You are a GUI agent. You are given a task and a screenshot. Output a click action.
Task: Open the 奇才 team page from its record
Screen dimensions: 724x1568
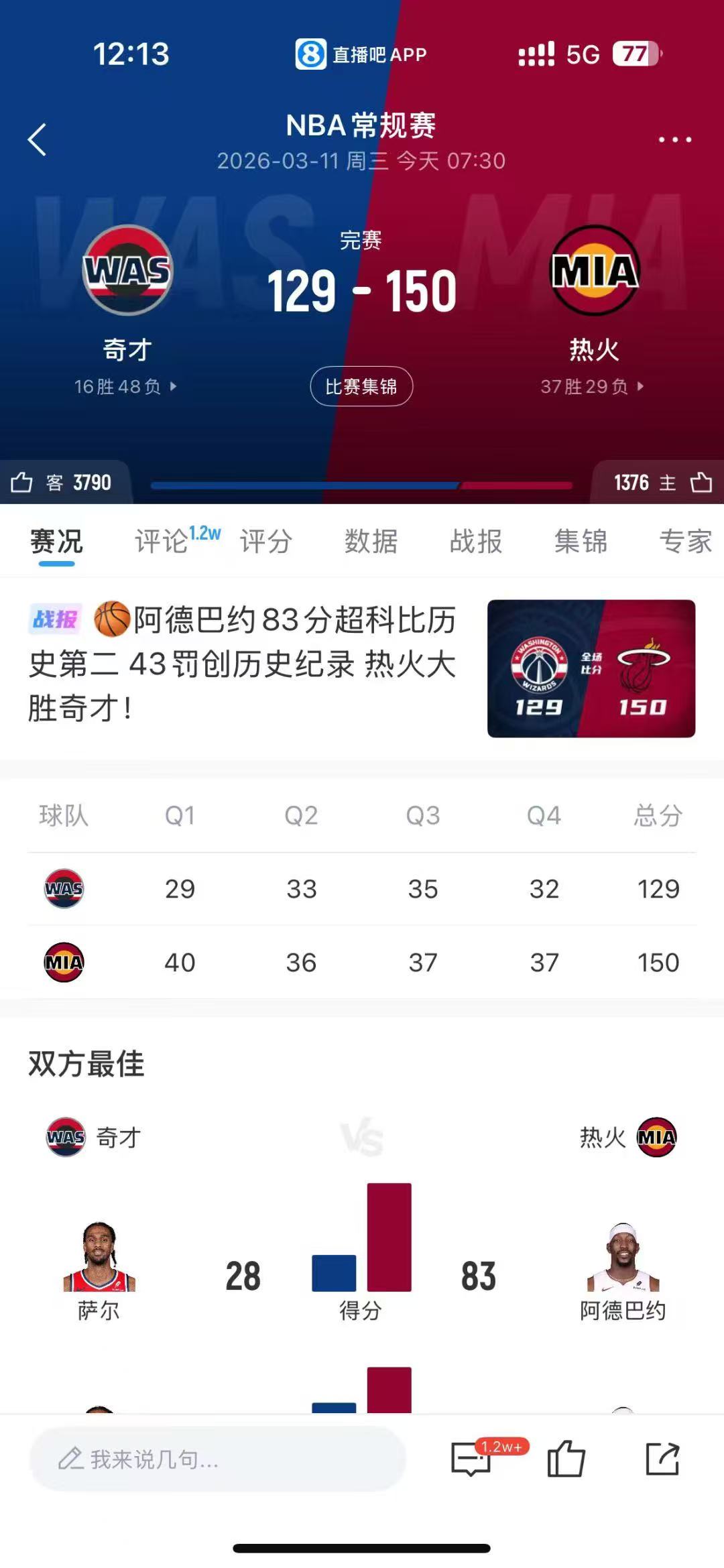click(125, 386)
